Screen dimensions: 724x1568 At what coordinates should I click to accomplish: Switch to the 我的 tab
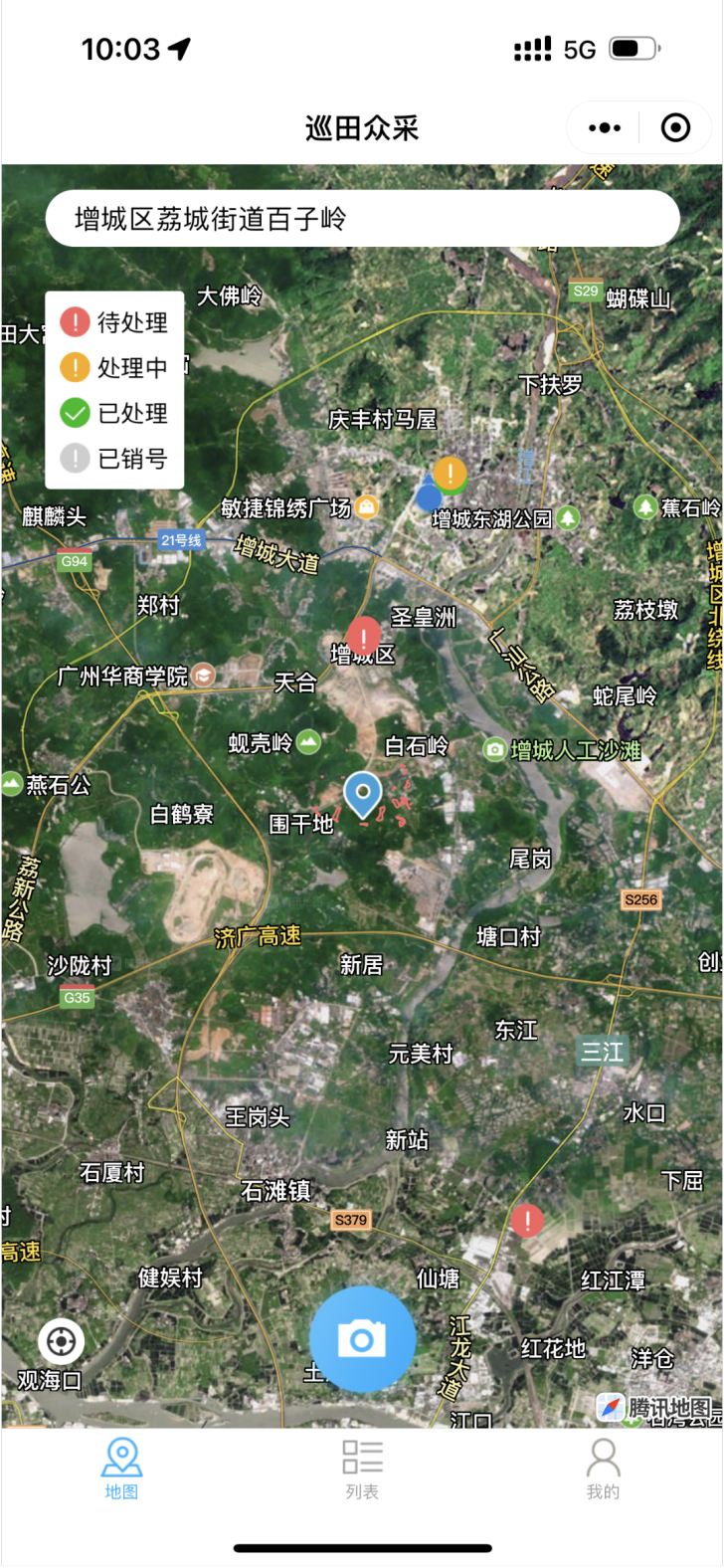point(603,1469)
